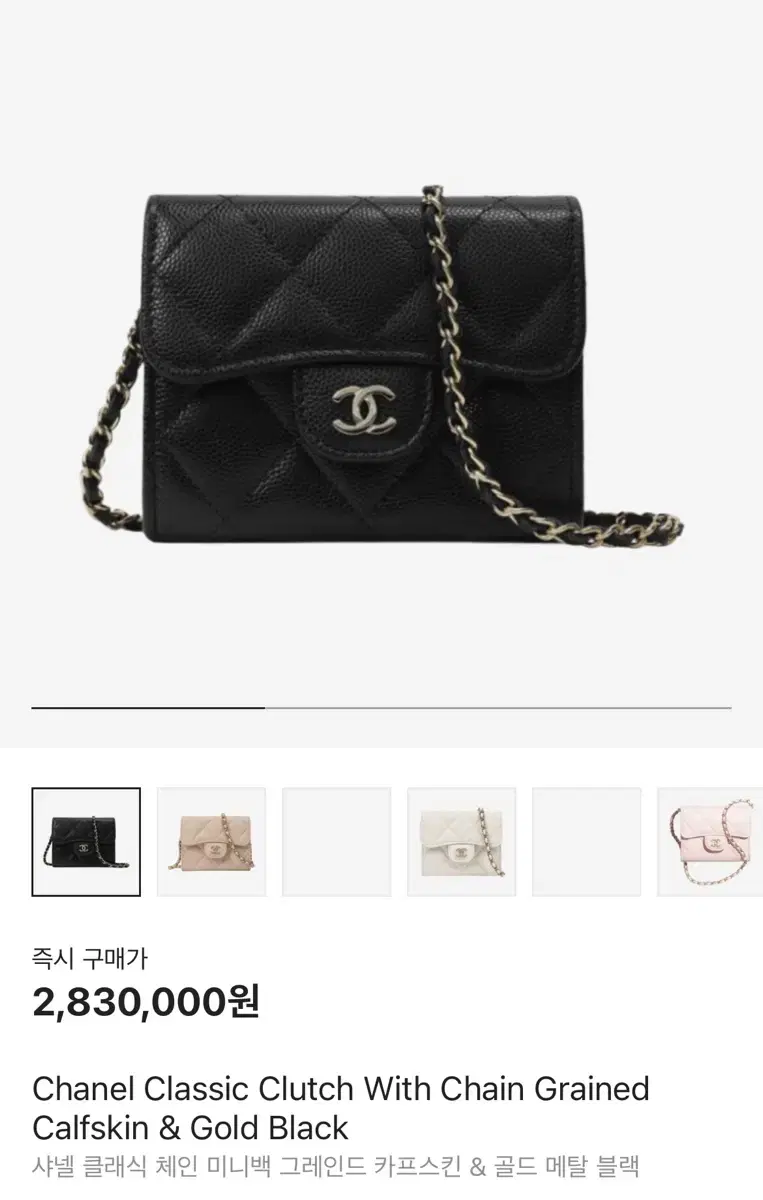Viewport: 763px width, 1200px height.
Task: Open the highlighted first thumbnail with black border
Action: point(86,840)
